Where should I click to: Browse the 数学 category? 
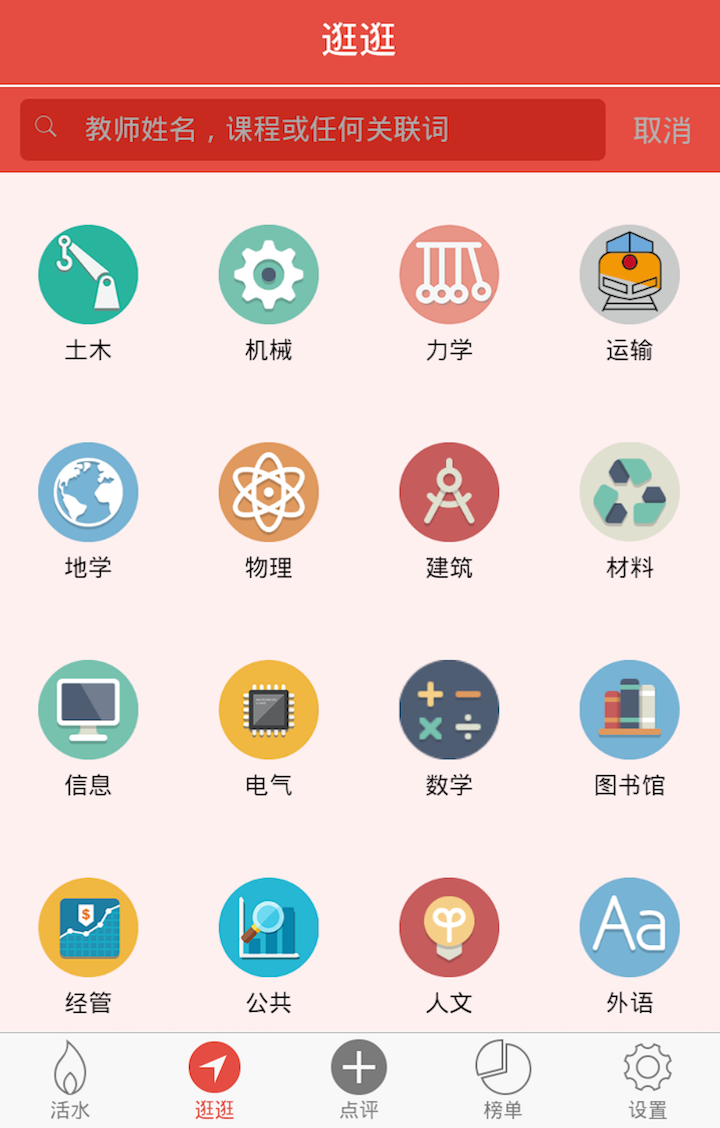449,710
